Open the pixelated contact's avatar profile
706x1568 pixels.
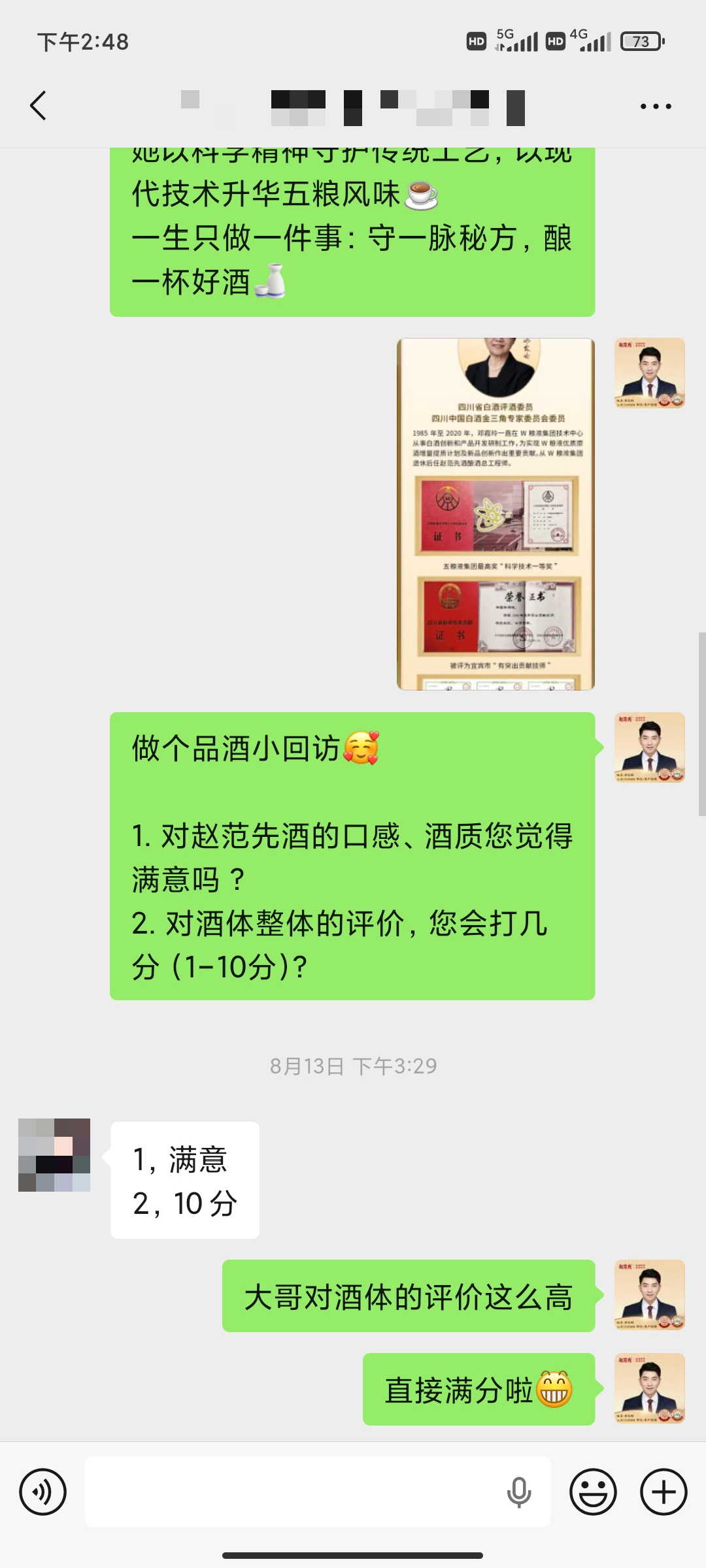[54, 1155]
